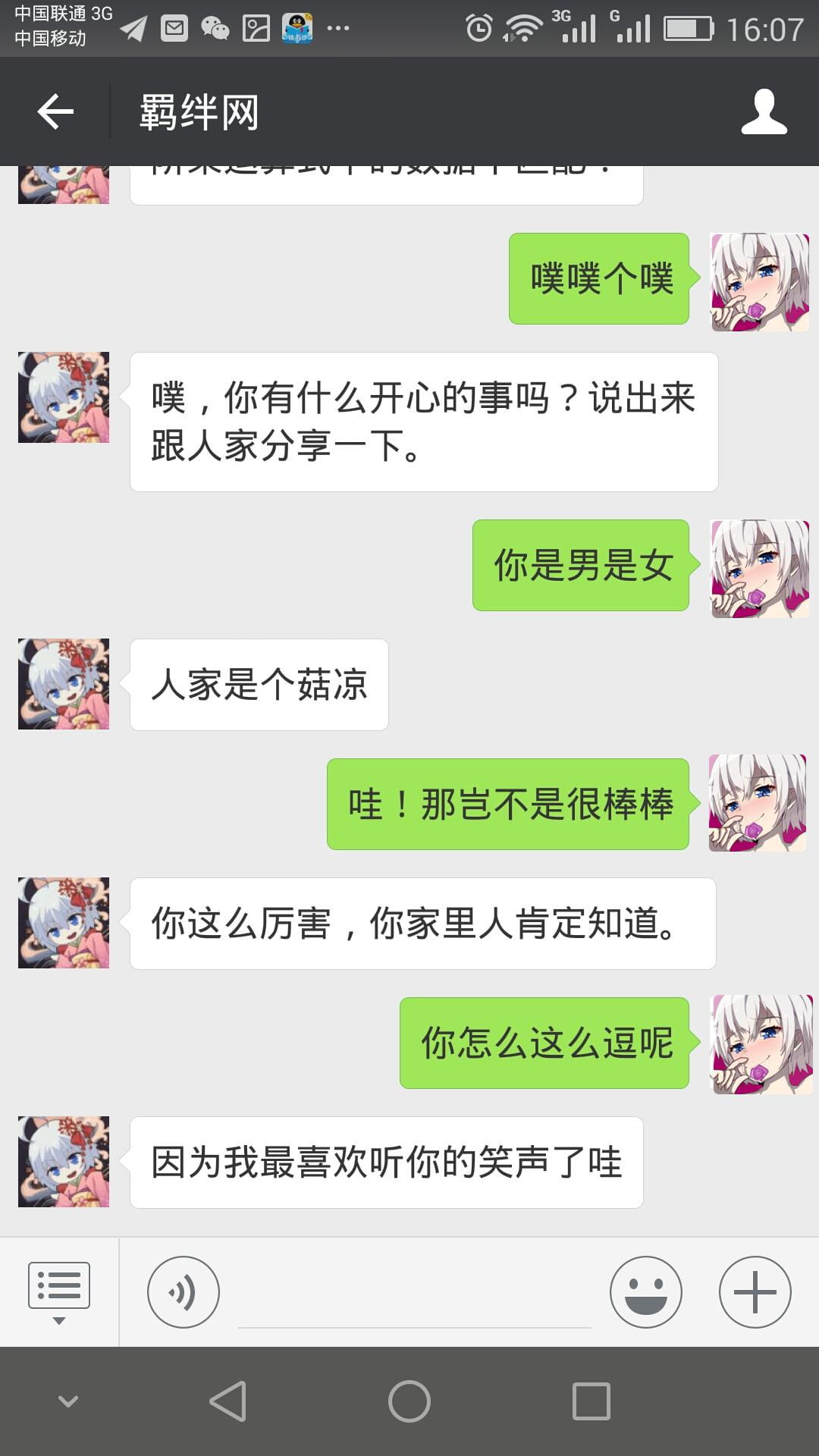
Task: Tap system home navigation button
Action: point(409,1401)
